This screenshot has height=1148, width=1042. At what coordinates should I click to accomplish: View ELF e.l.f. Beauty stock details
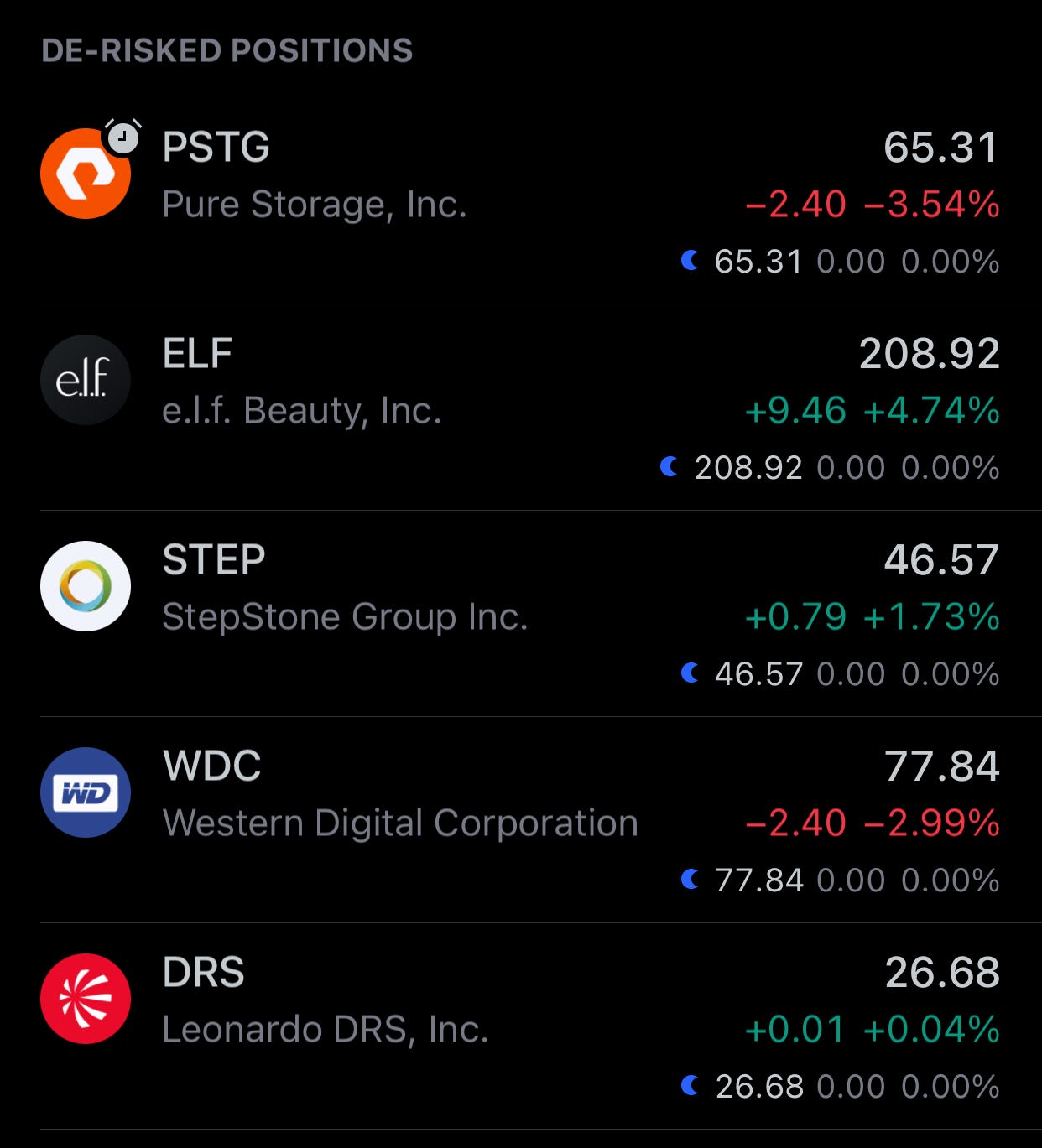520,408
